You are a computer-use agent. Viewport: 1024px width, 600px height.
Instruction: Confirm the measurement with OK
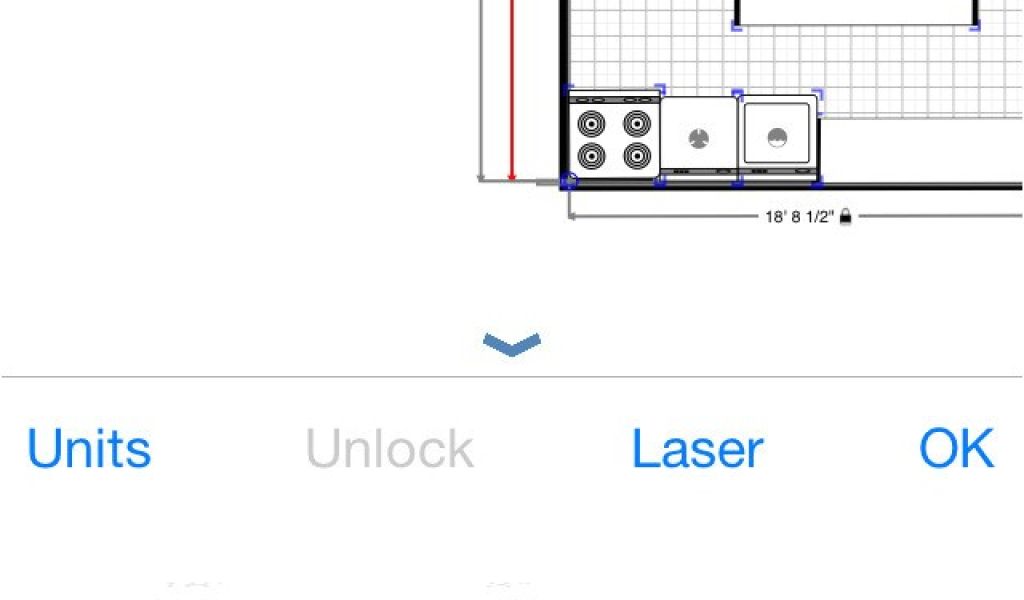coord(956,449)
